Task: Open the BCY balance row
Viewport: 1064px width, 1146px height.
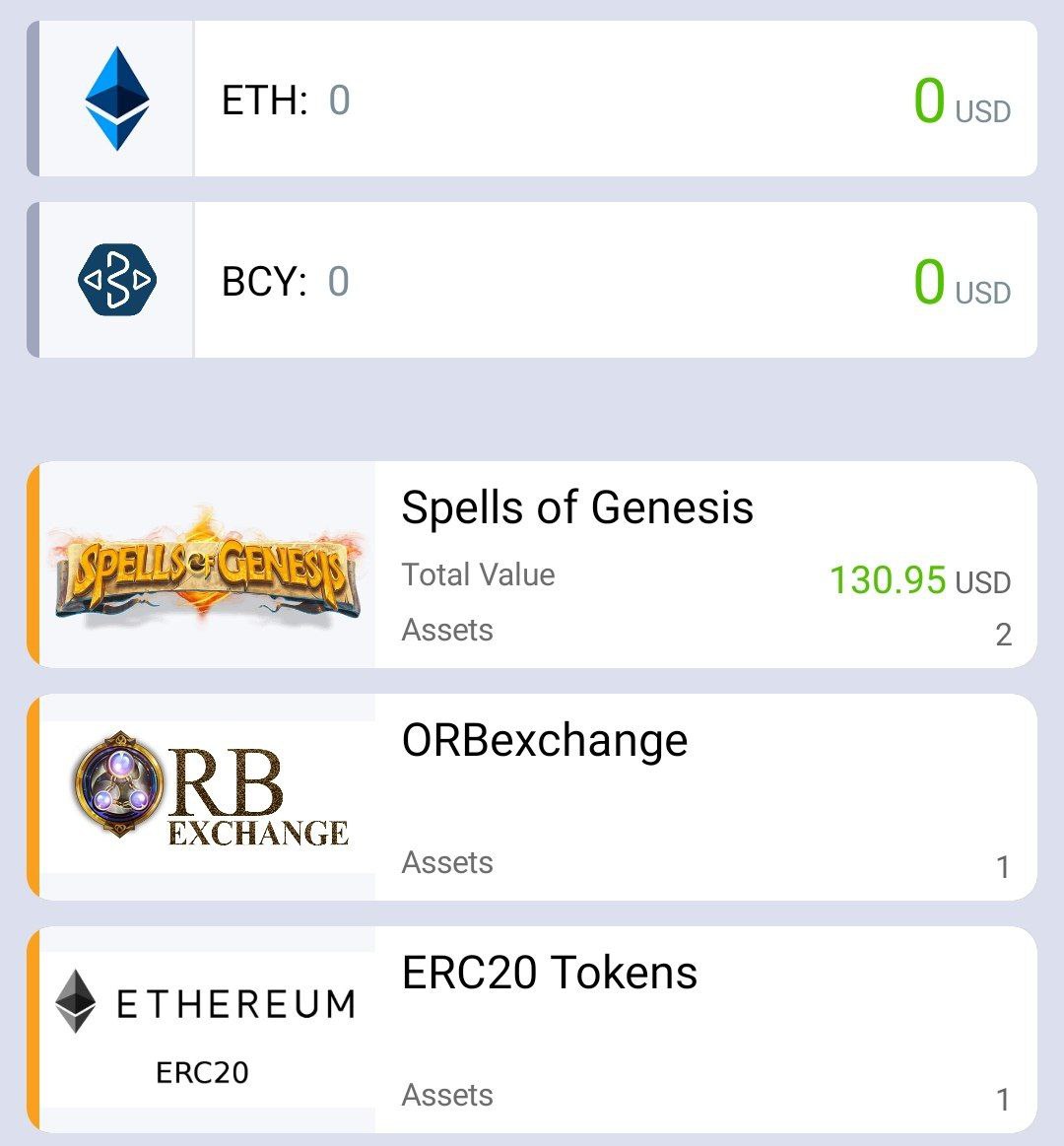Action: click(x=532, y=281)
